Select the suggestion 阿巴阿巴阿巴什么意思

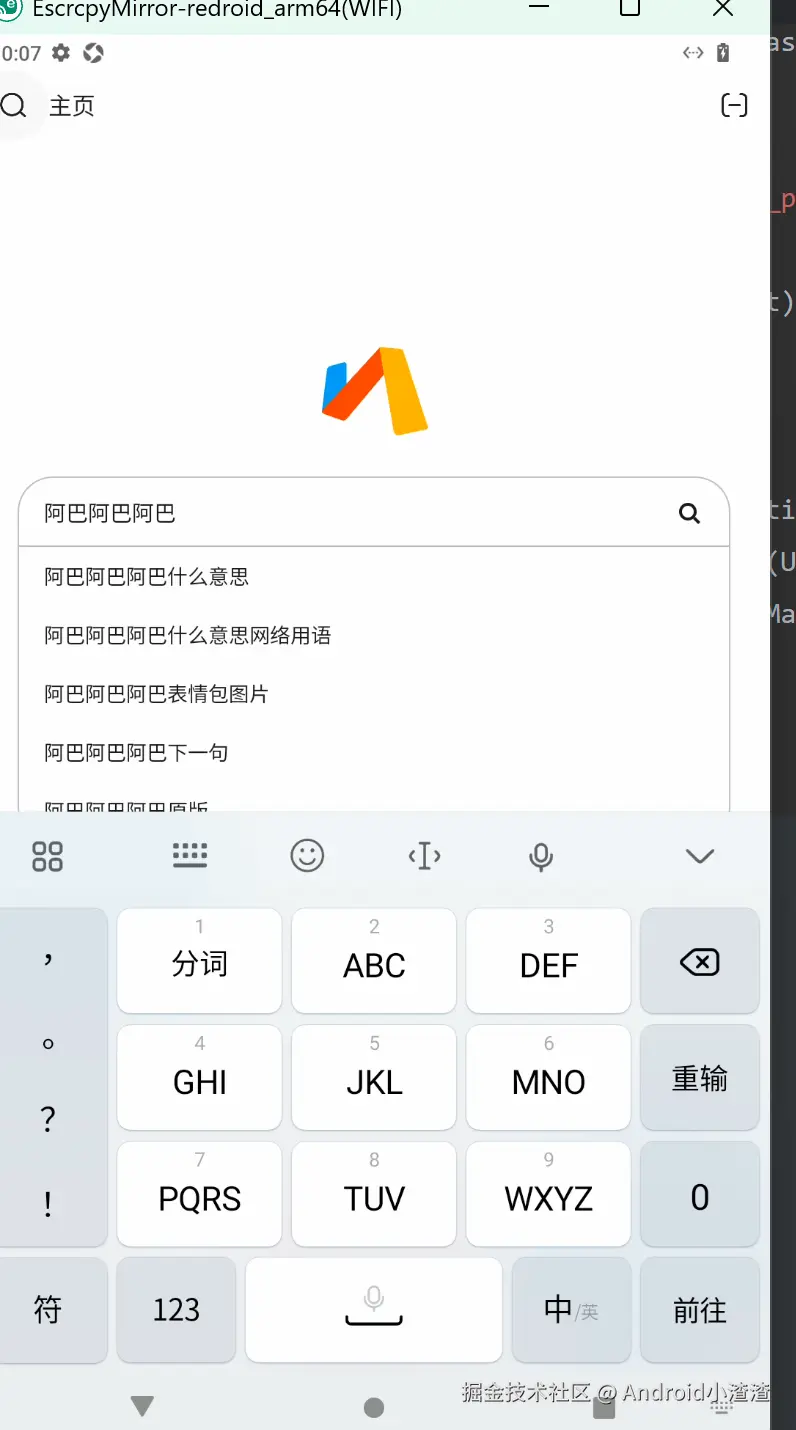tap(146, 577)
